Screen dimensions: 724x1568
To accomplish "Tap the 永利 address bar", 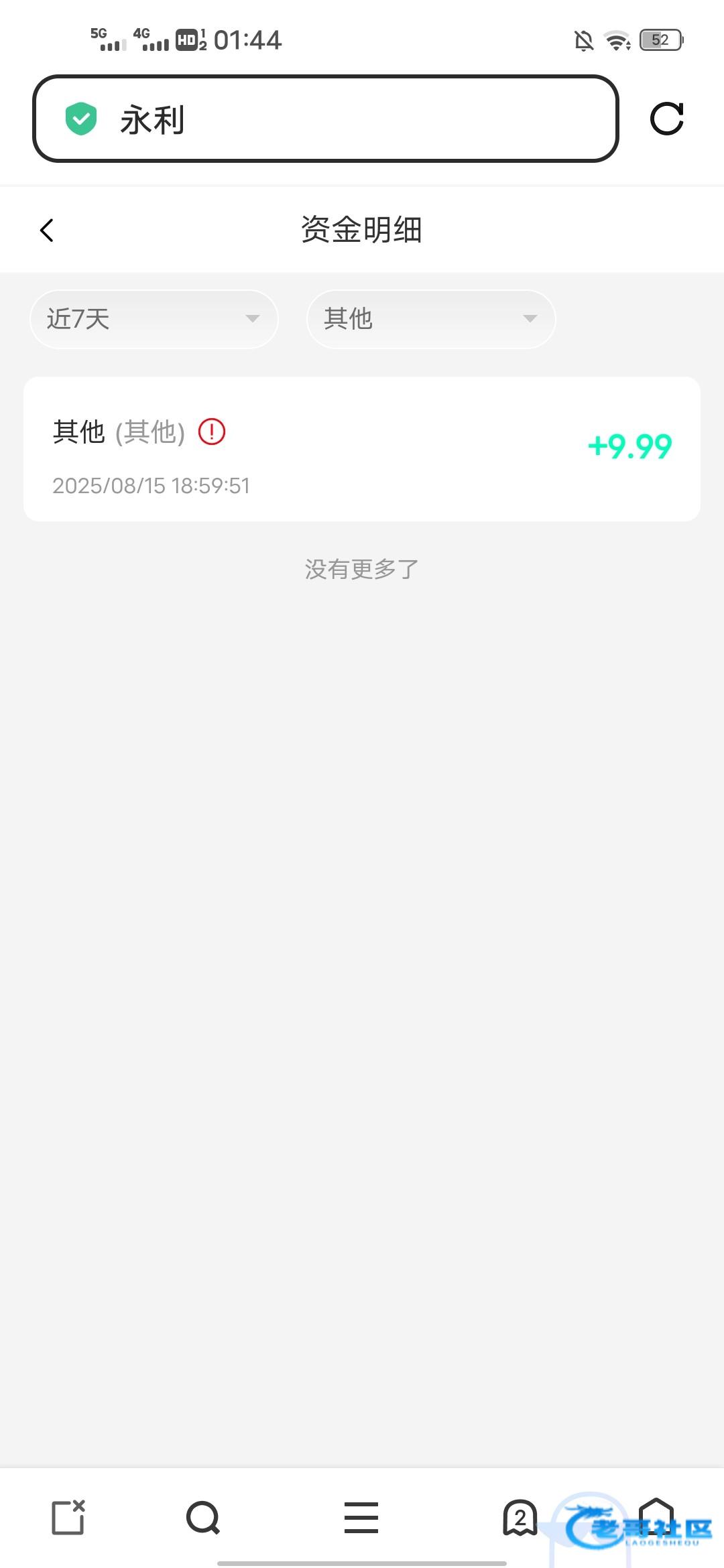I will pos(325,119).
